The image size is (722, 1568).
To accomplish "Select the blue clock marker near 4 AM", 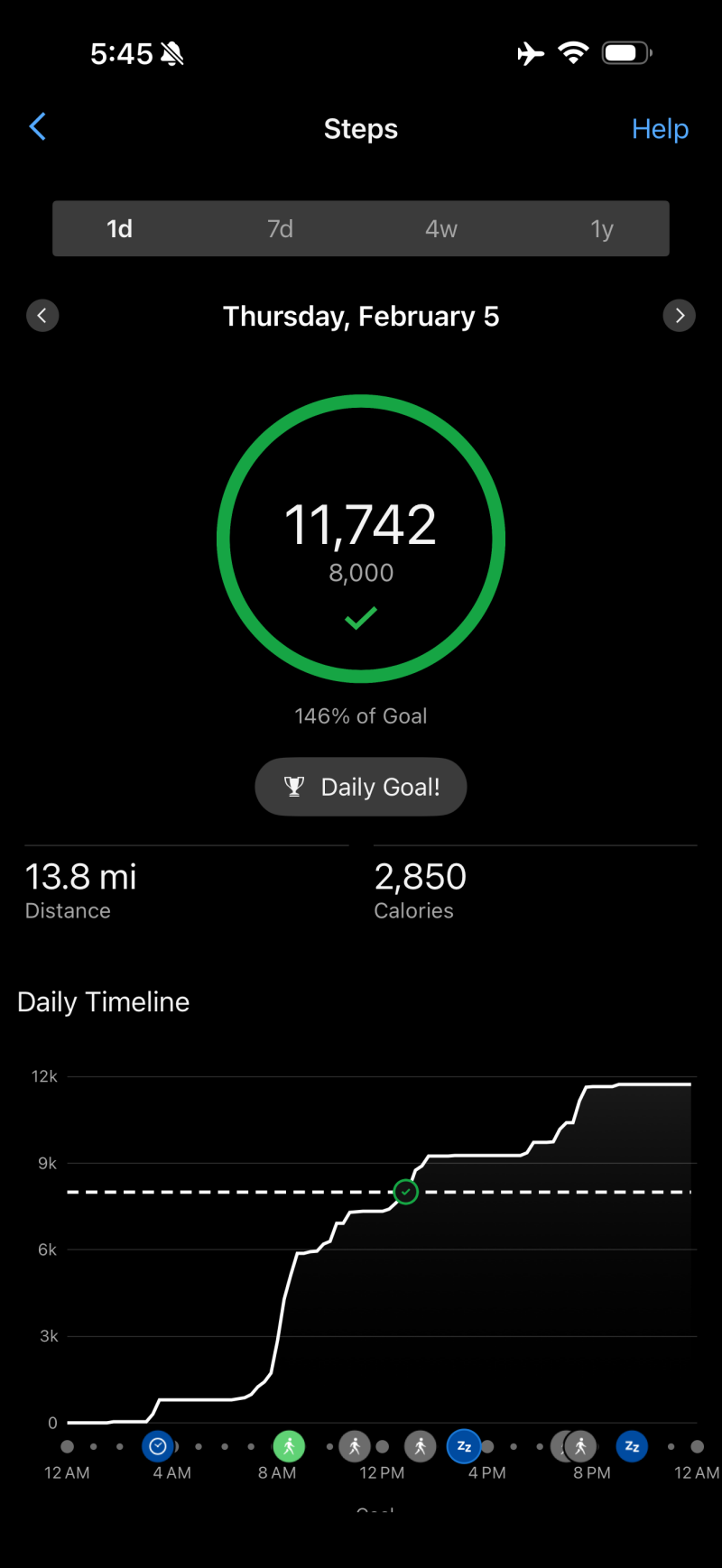I will click(x=158, y=1446).
